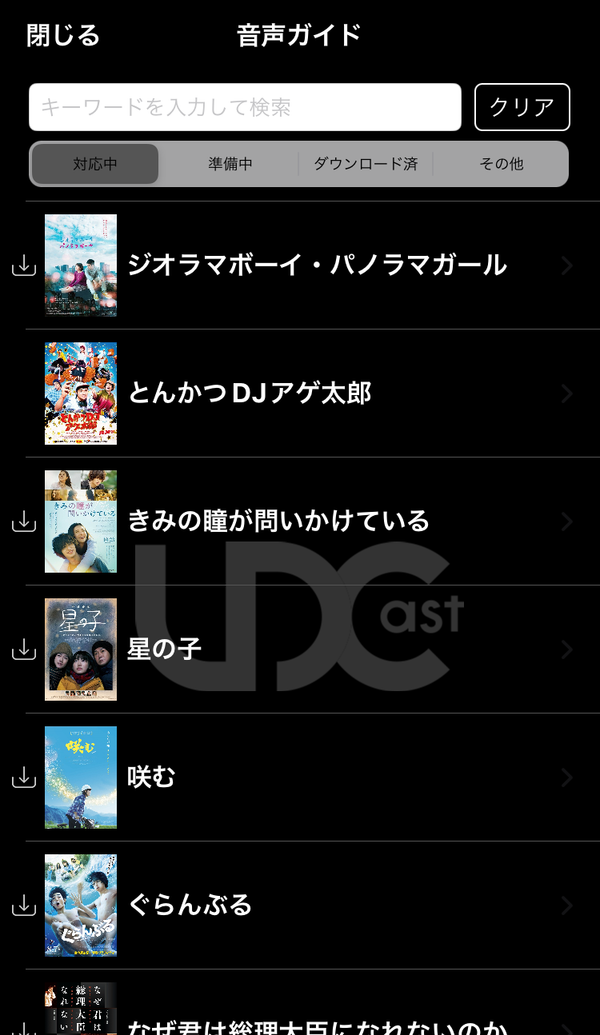Tap 閉じる to close the audio guide list
This screenshot has width=600, height=1035.
pyautogui.click(x=63, y=35)
